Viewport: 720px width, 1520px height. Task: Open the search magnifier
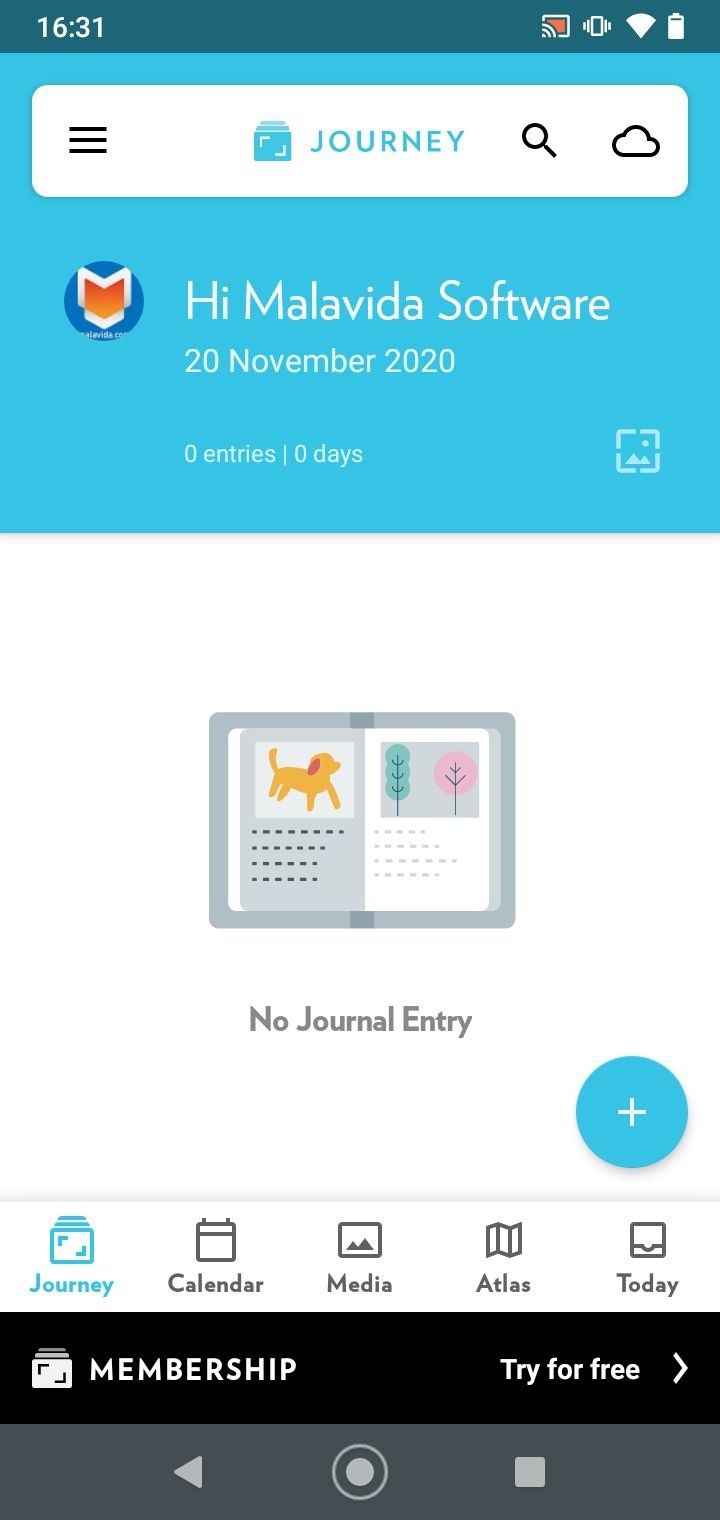click(x=539, y=141)
